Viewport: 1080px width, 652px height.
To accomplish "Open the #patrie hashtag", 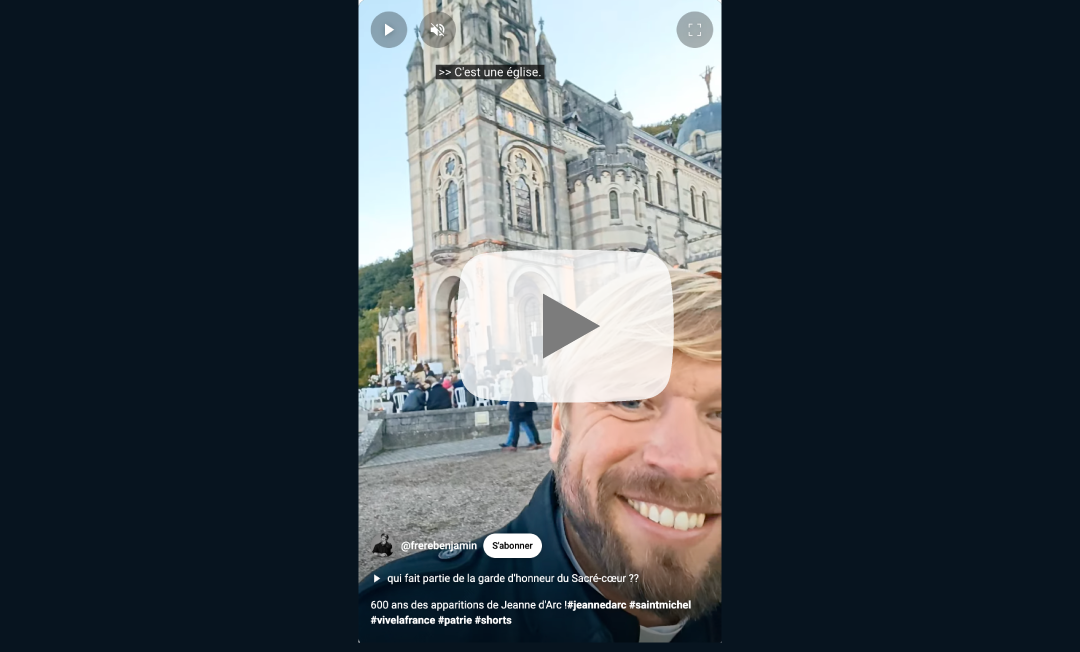I will pyautogui.click(x=454, y=620).
